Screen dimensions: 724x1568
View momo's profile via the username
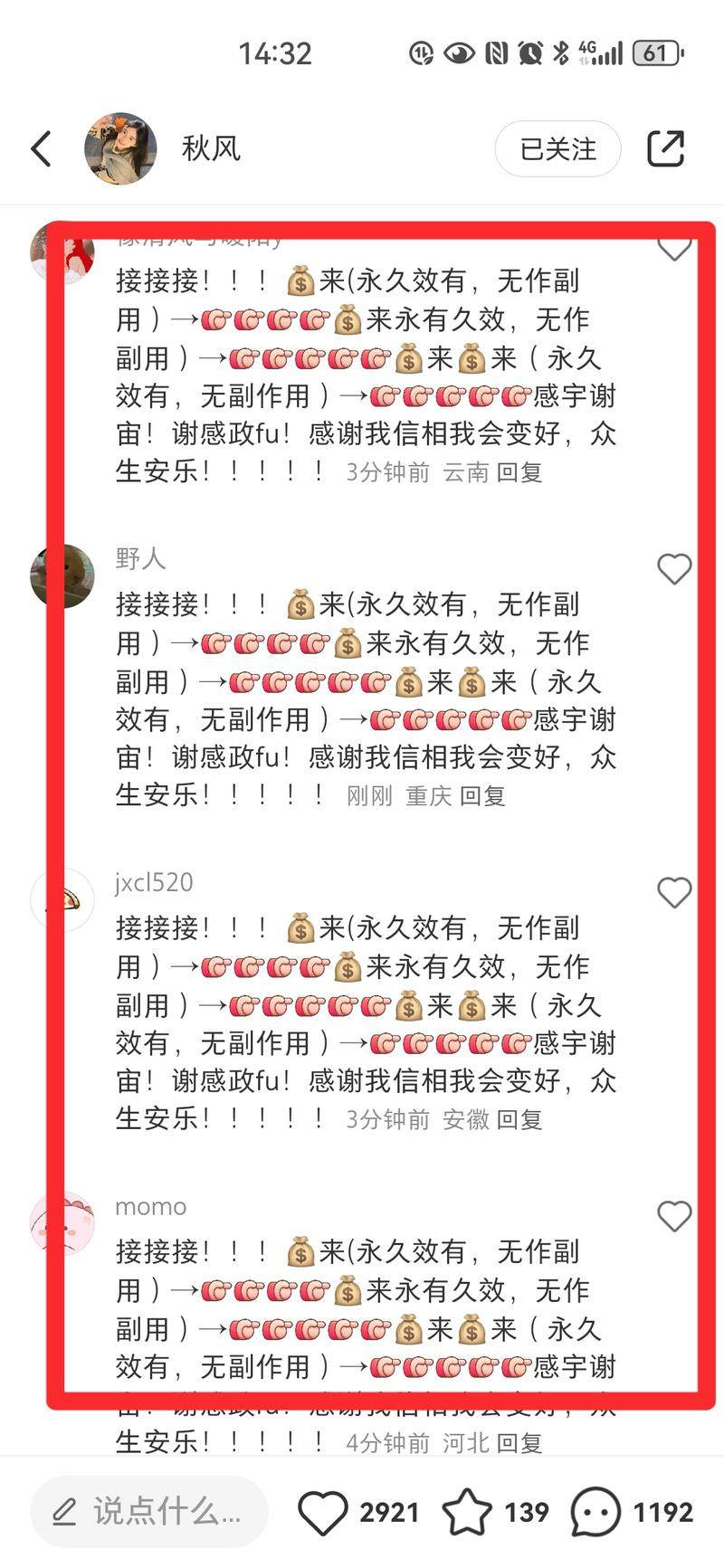point(150,1206)
